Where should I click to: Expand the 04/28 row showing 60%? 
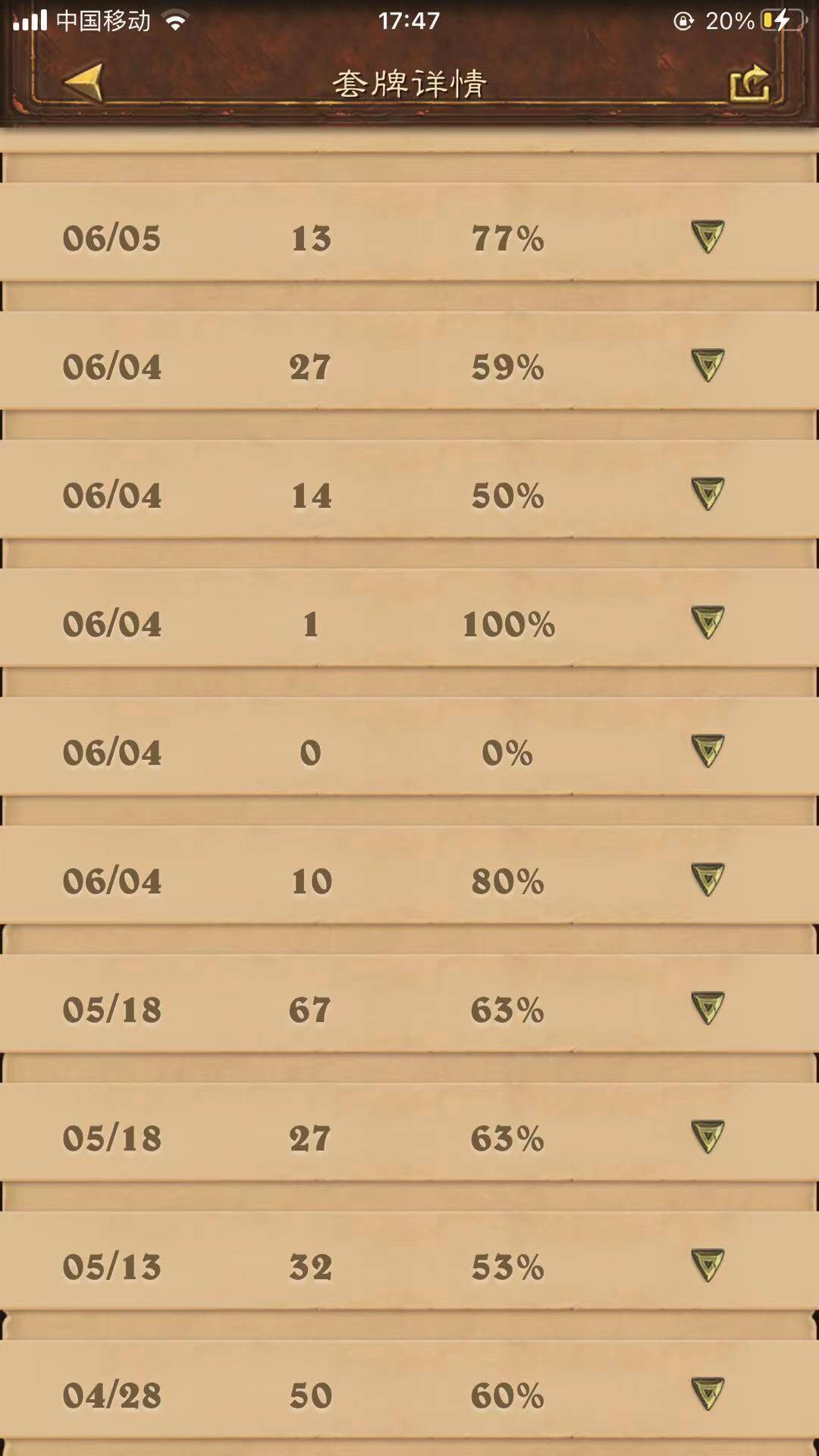tap(708, 1394)
